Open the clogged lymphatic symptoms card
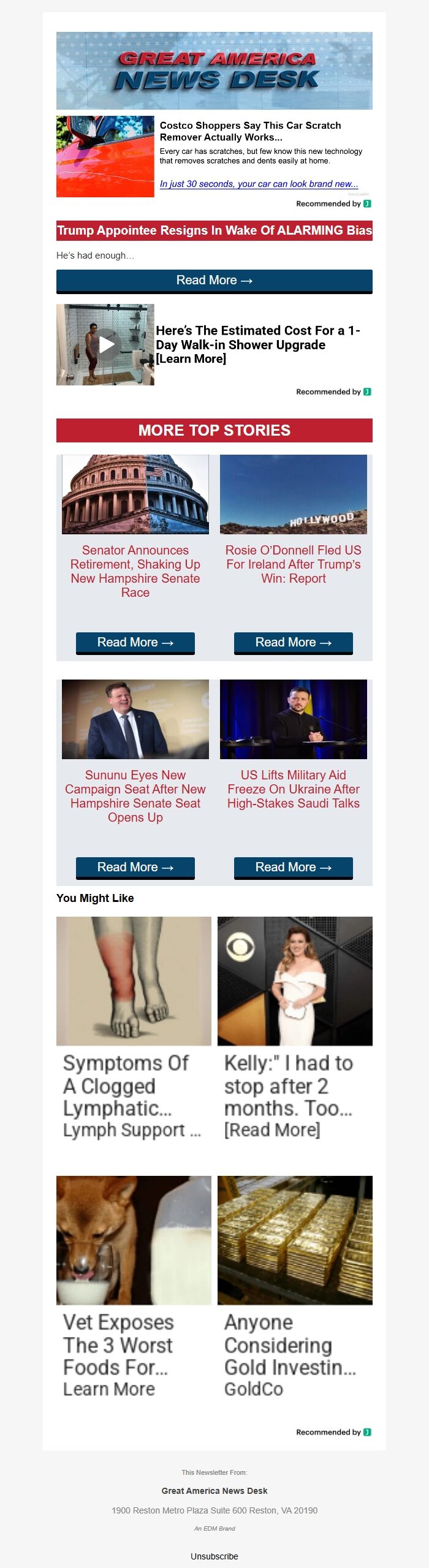 (134, 1029)
